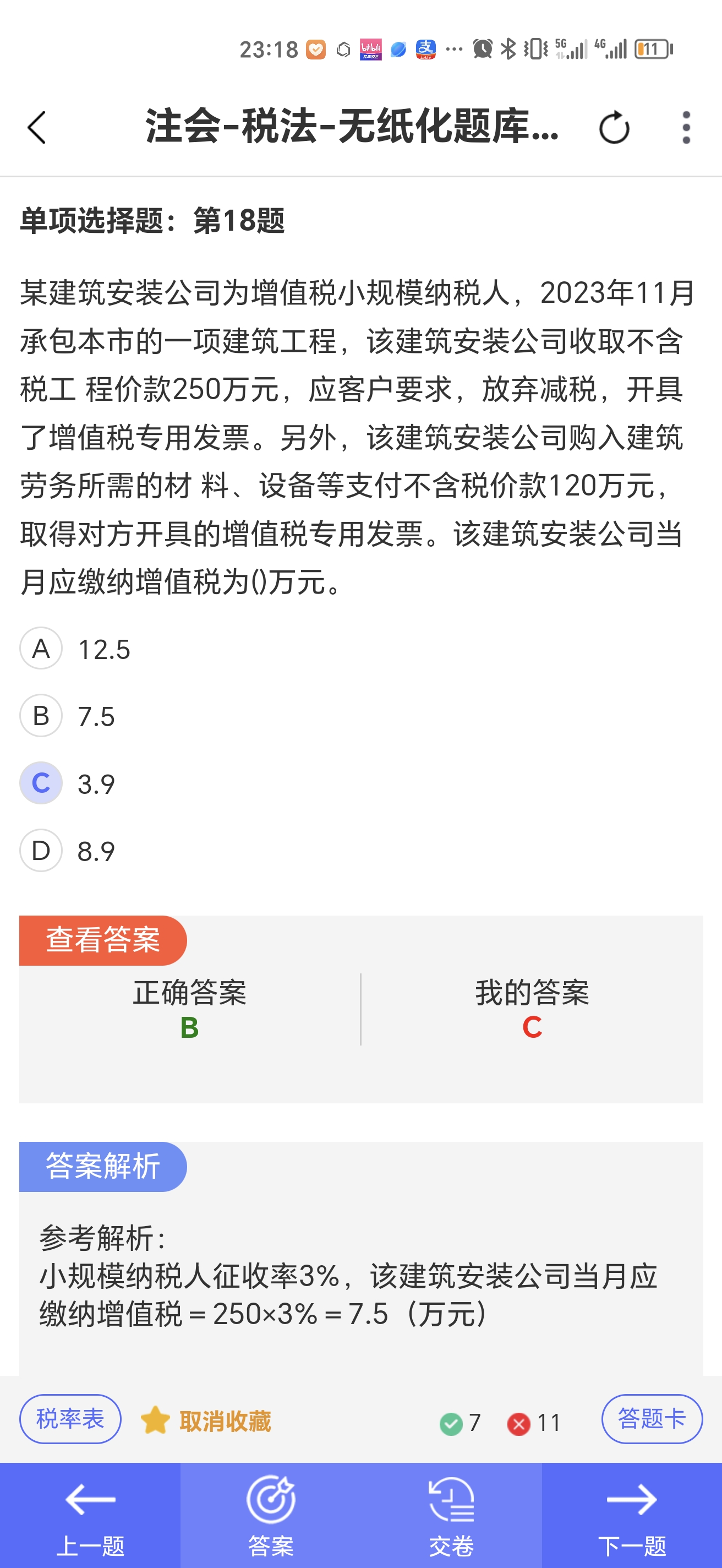
Task: Go to previous question via 上一题
Action: point(90,1516)
